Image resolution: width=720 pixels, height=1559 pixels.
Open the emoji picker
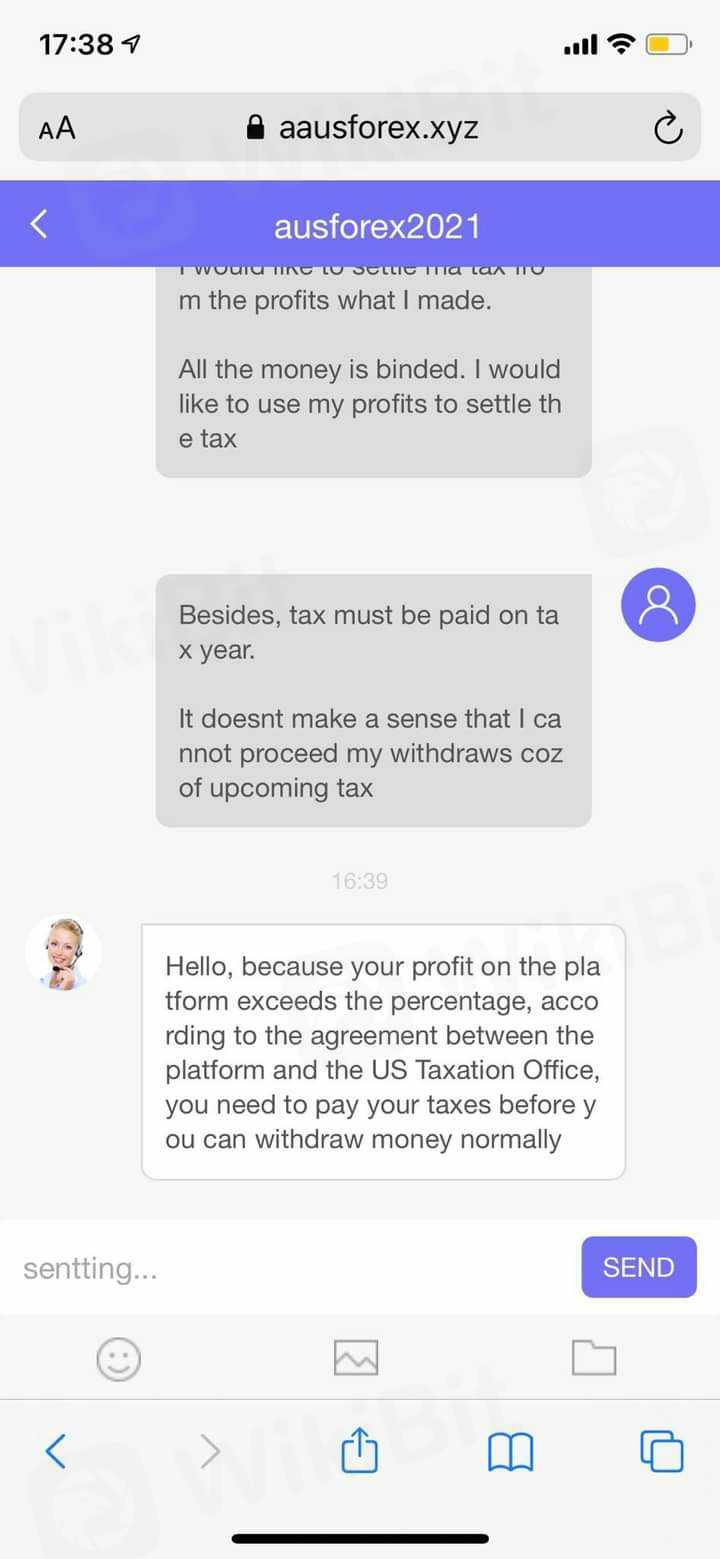[x=118, y=1359]
